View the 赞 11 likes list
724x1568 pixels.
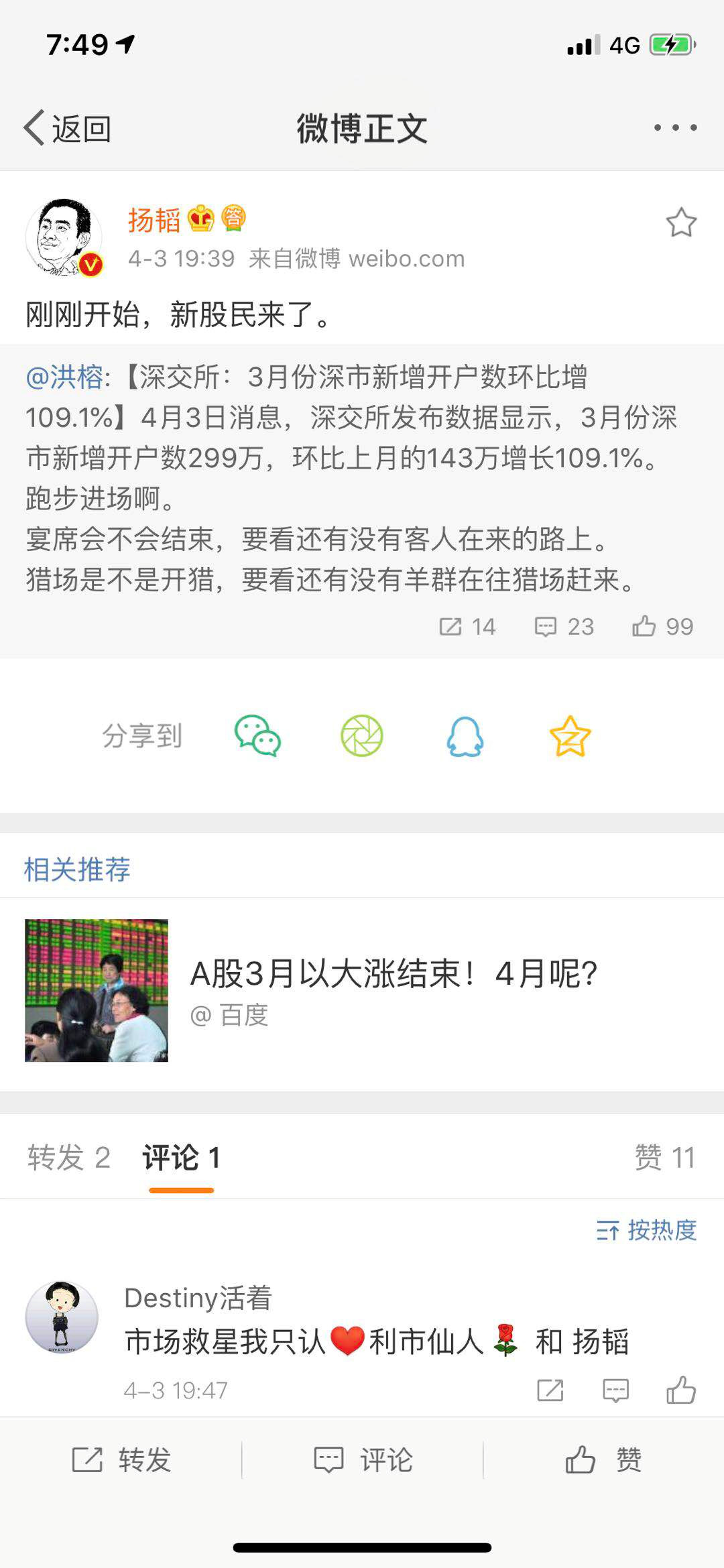[x=664, y=1158]
